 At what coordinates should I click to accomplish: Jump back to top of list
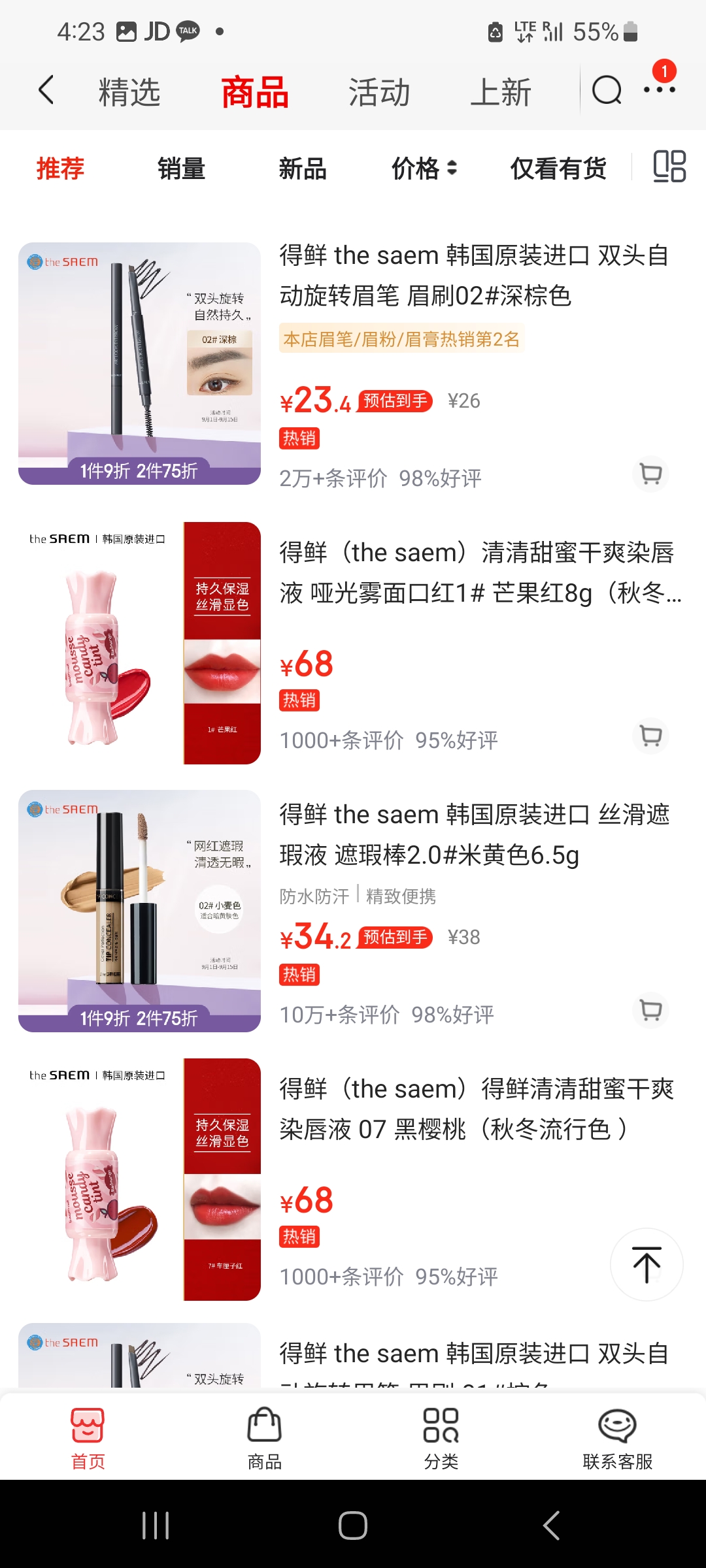[x=647, y=1265]
